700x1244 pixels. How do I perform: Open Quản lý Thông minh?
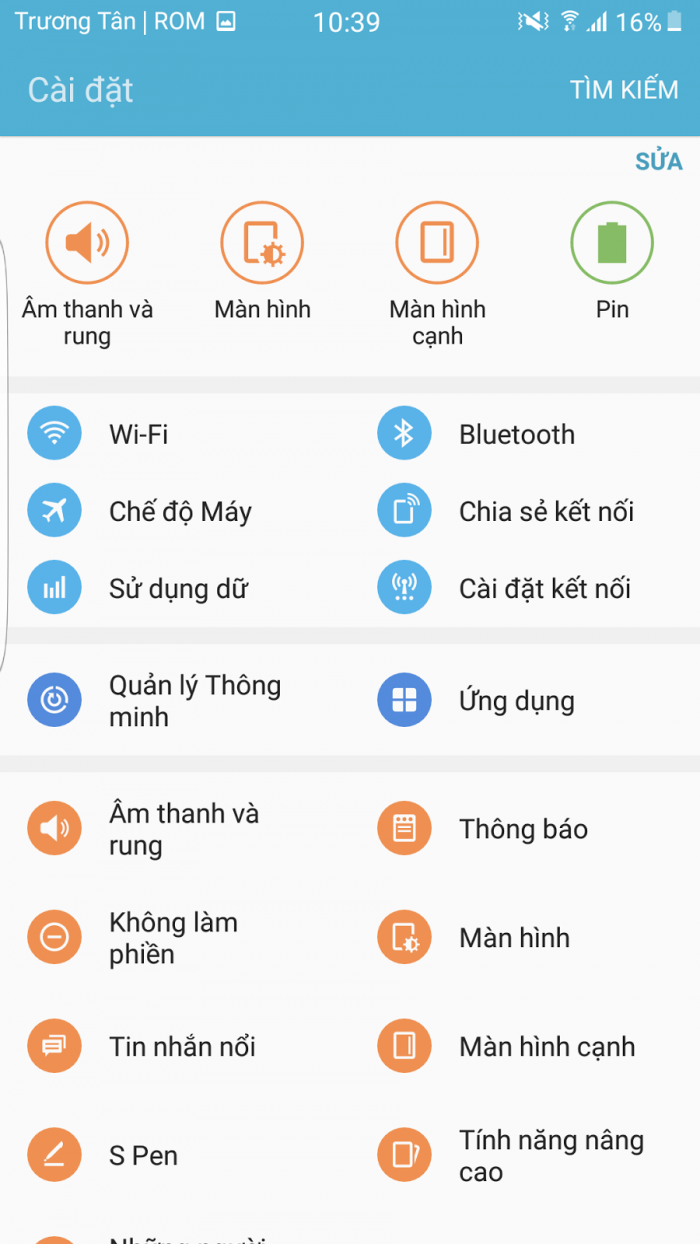[x=194, y=700]
